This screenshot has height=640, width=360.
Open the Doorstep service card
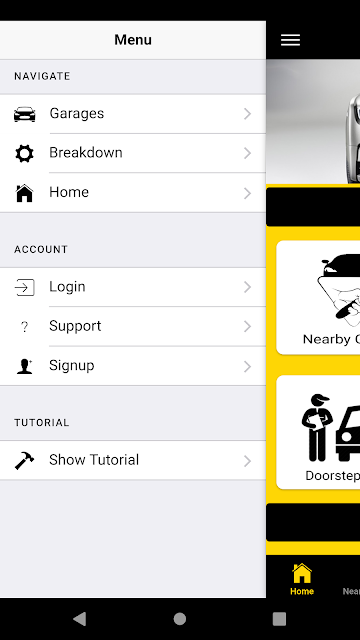[x=318, y=432]
